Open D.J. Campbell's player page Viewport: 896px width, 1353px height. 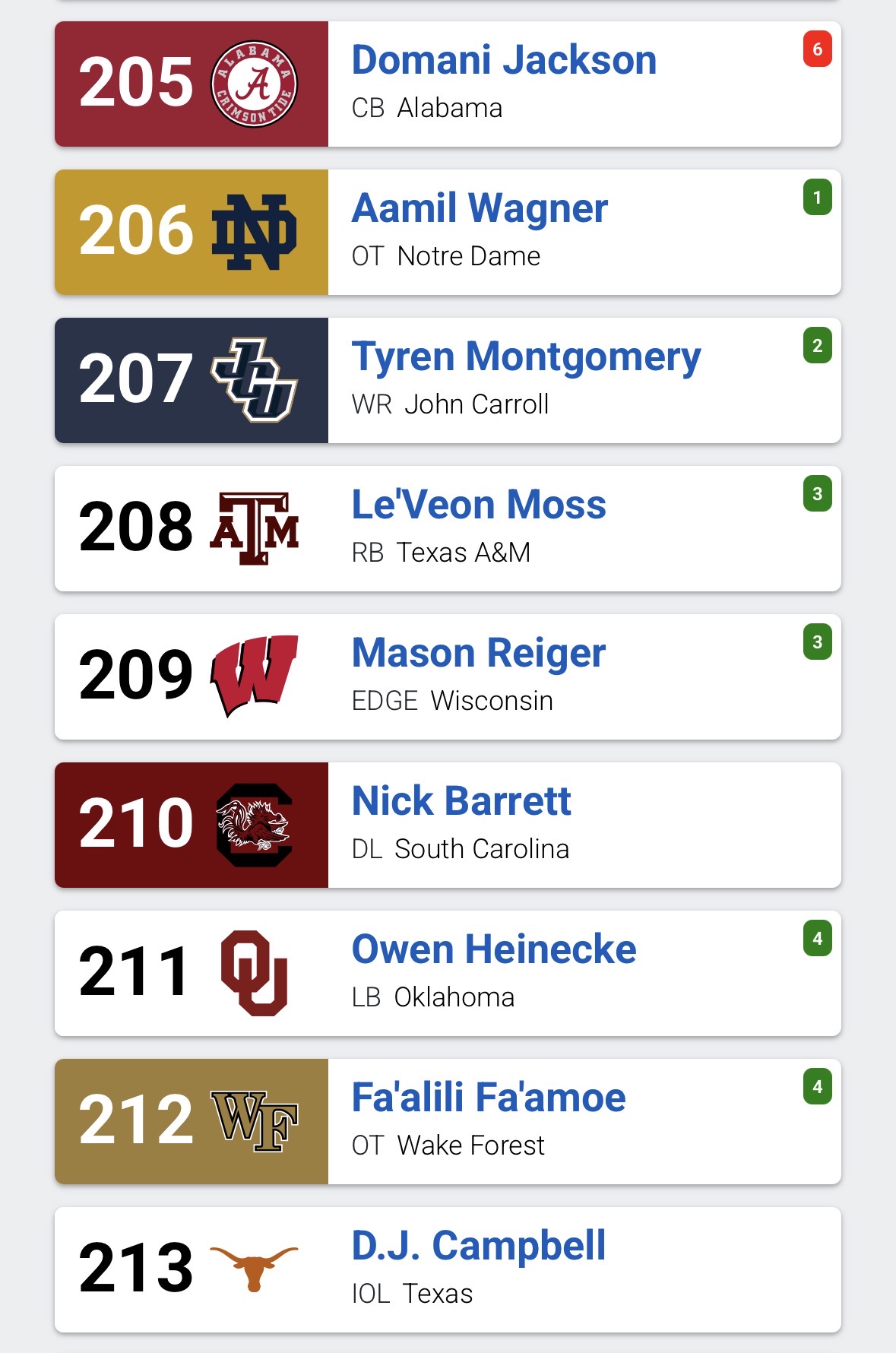pyautogui.click(x=479, y=1247)
